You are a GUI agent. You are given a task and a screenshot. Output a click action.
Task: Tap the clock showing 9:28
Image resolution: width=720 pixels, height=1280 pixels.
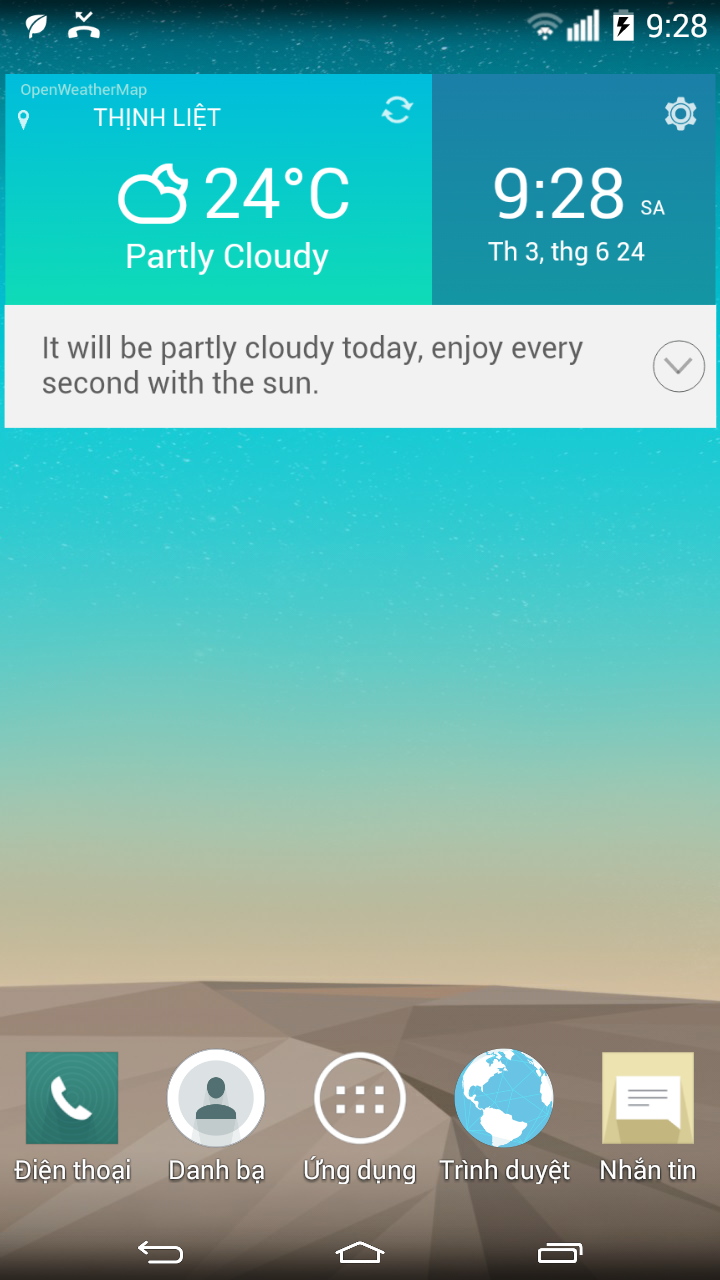557,192
